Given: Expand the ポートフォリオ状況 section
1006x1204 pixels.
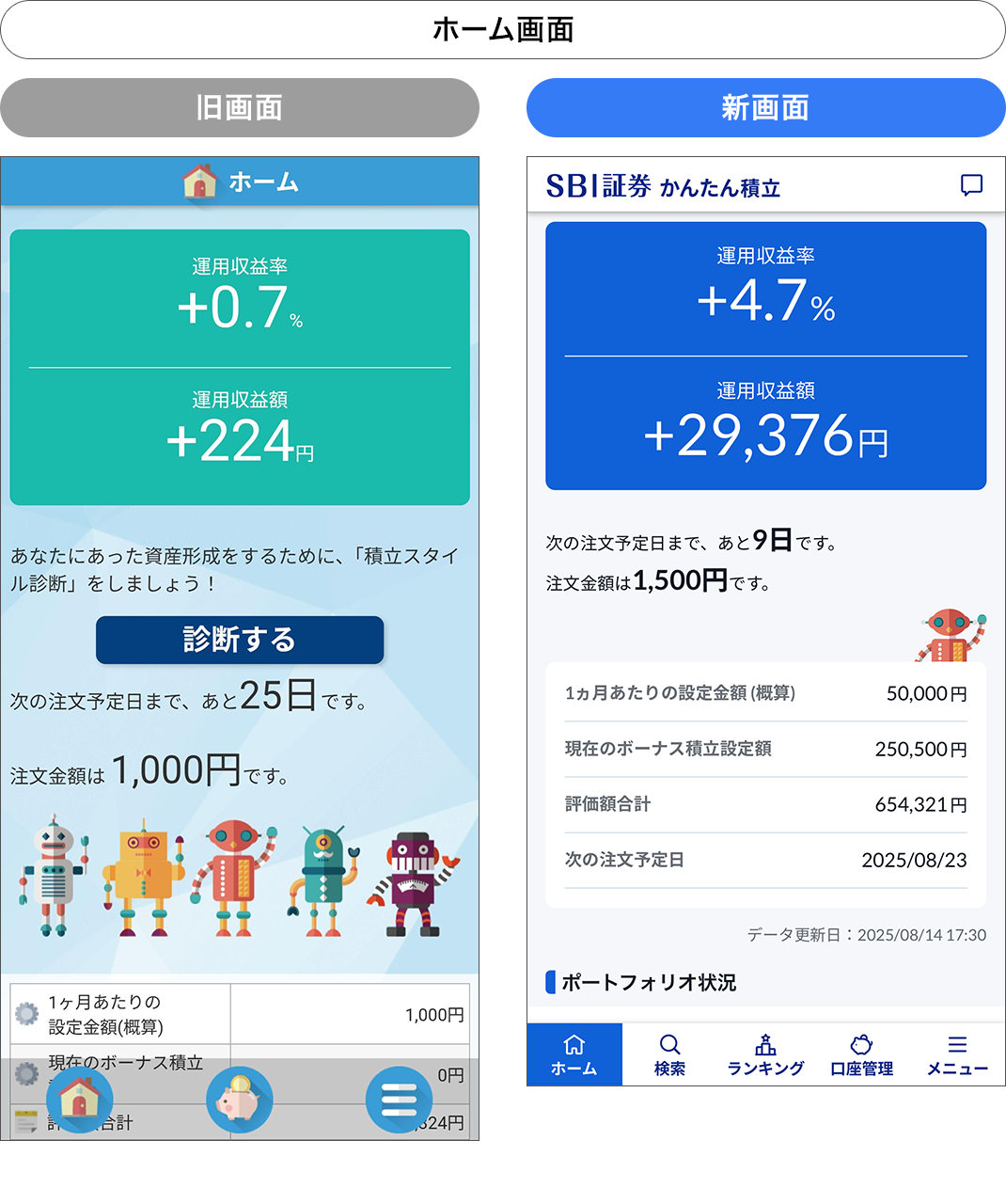Looking at the screenshot, I should pos(647,982).
